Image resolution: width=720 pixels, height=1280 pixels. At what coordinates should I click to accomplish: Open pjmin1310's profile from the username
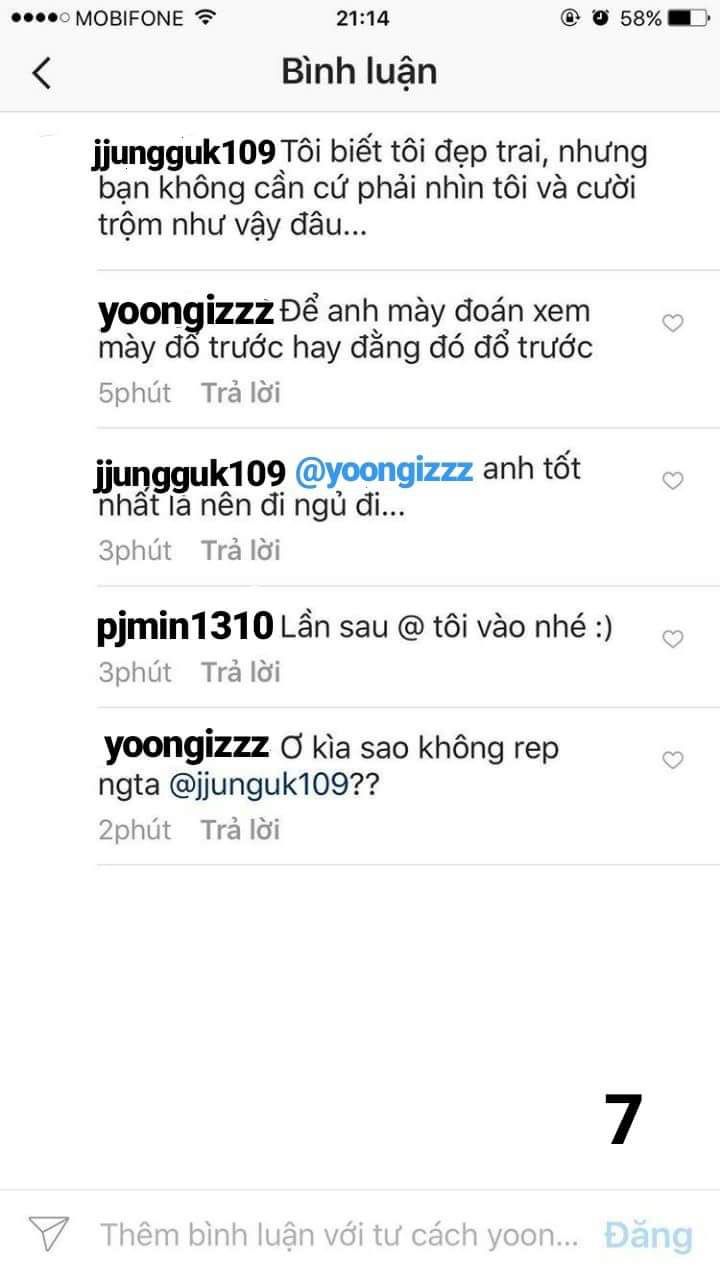pyautogui.click(x=186, y=627)
